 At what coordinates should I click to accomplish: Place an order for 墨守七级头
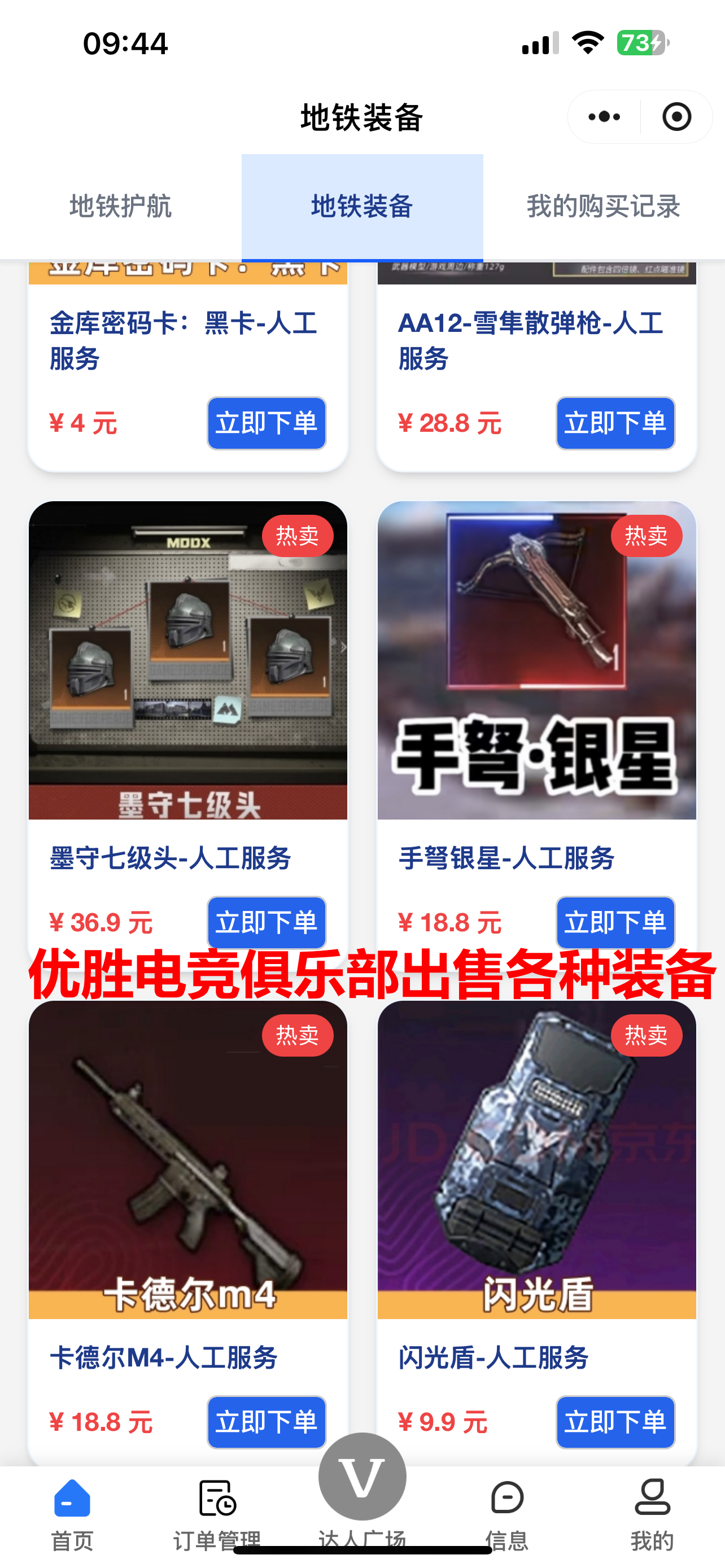266,922
